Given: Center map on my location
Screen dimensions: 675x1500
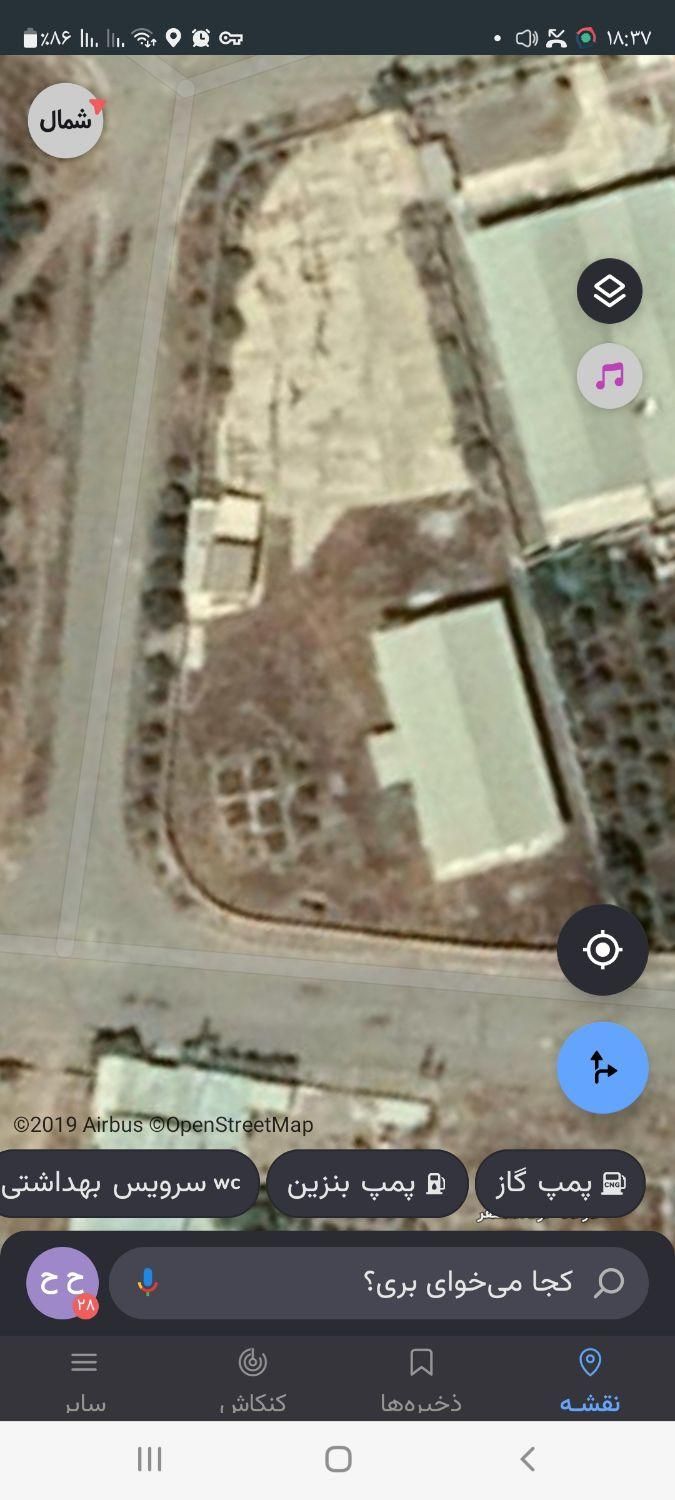Looking at the screenshot, I should 602,949.
